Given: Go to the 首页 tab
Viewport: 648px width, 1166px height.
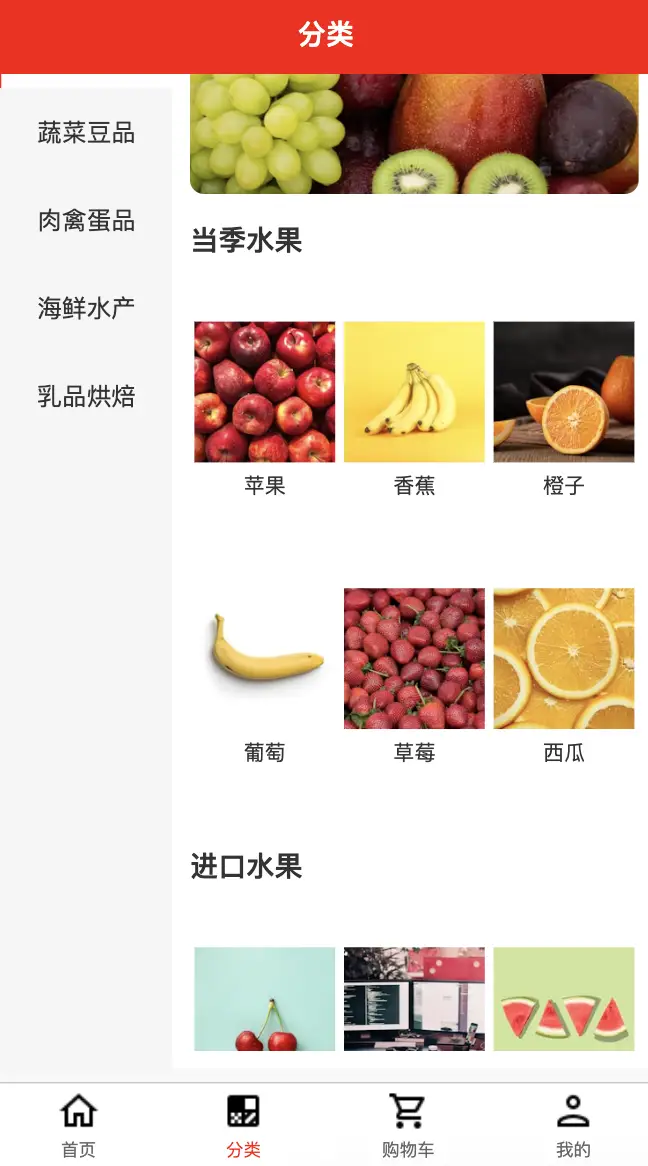Looking at the screenshot, I should [x=79, y=1125].
